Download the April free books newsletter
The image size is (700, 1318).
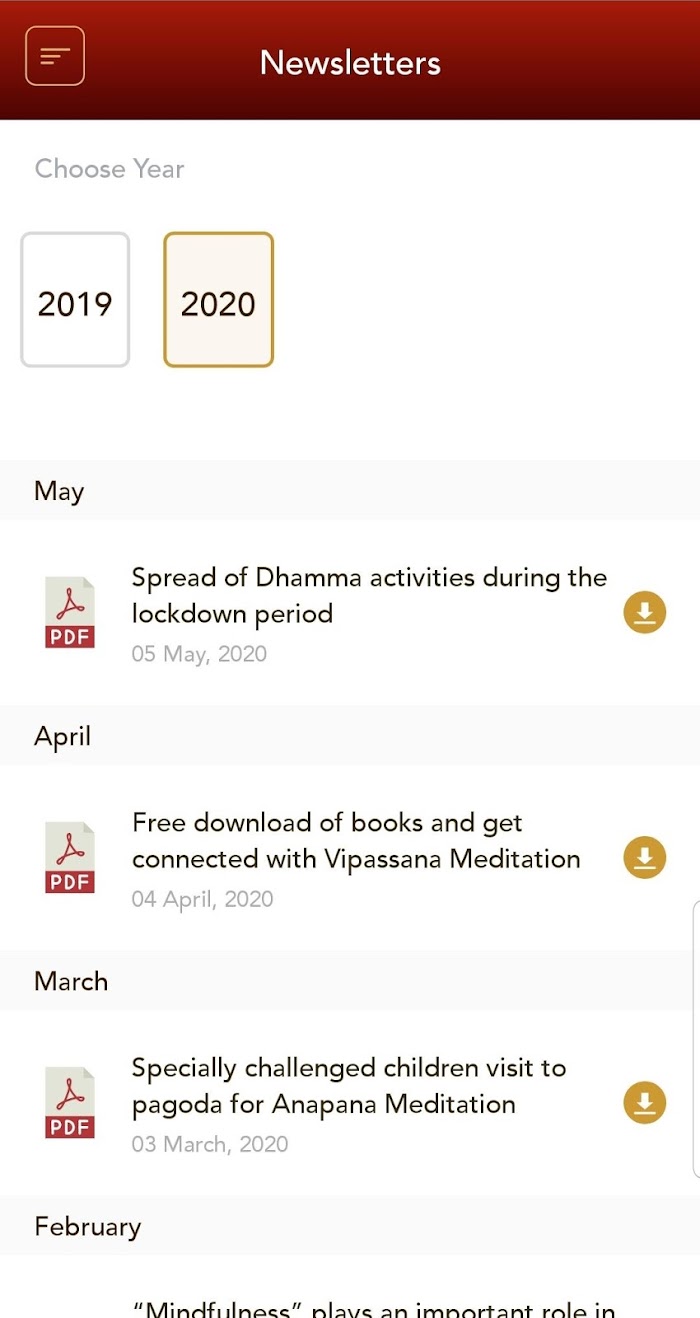pos(645,857)
